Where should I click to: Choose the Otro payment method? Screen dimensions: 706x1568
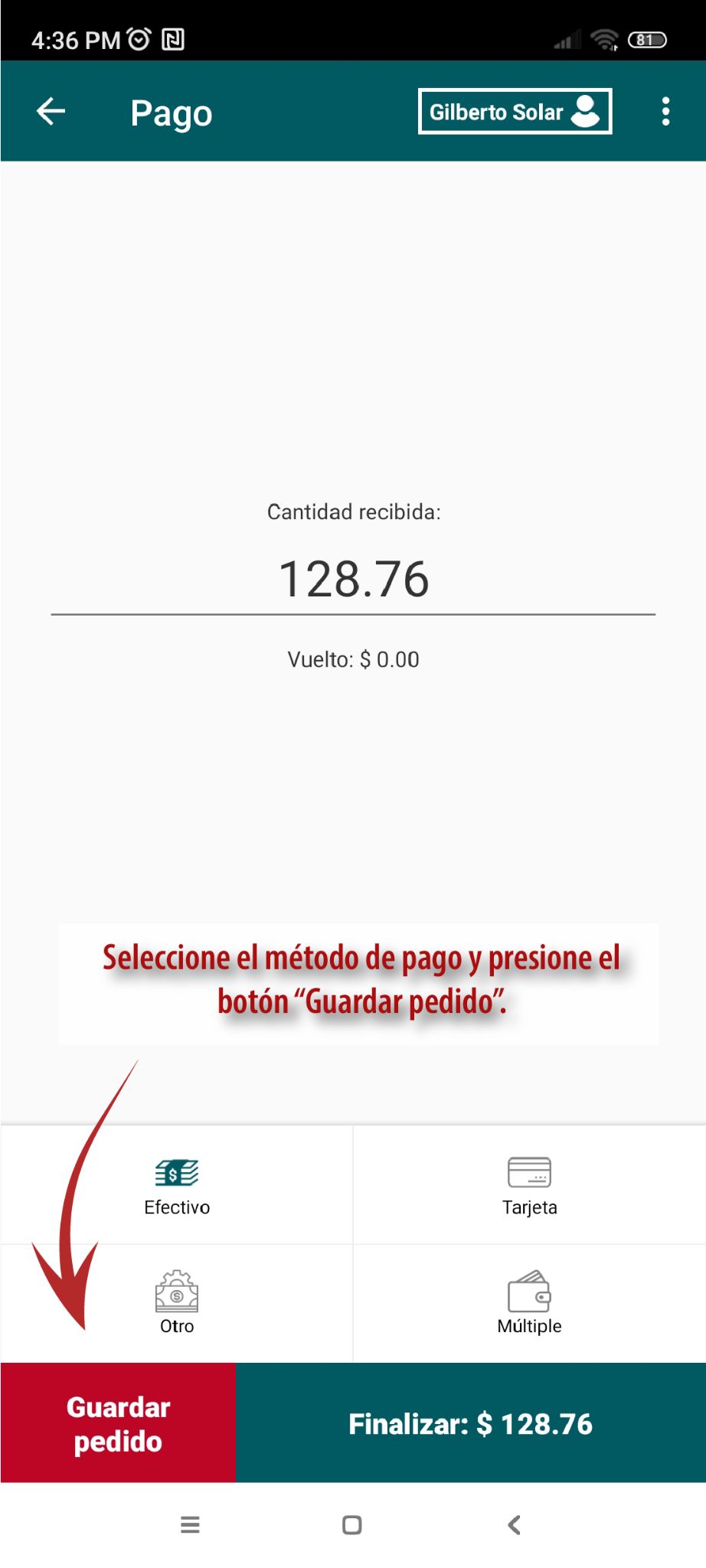(177, 1303)
